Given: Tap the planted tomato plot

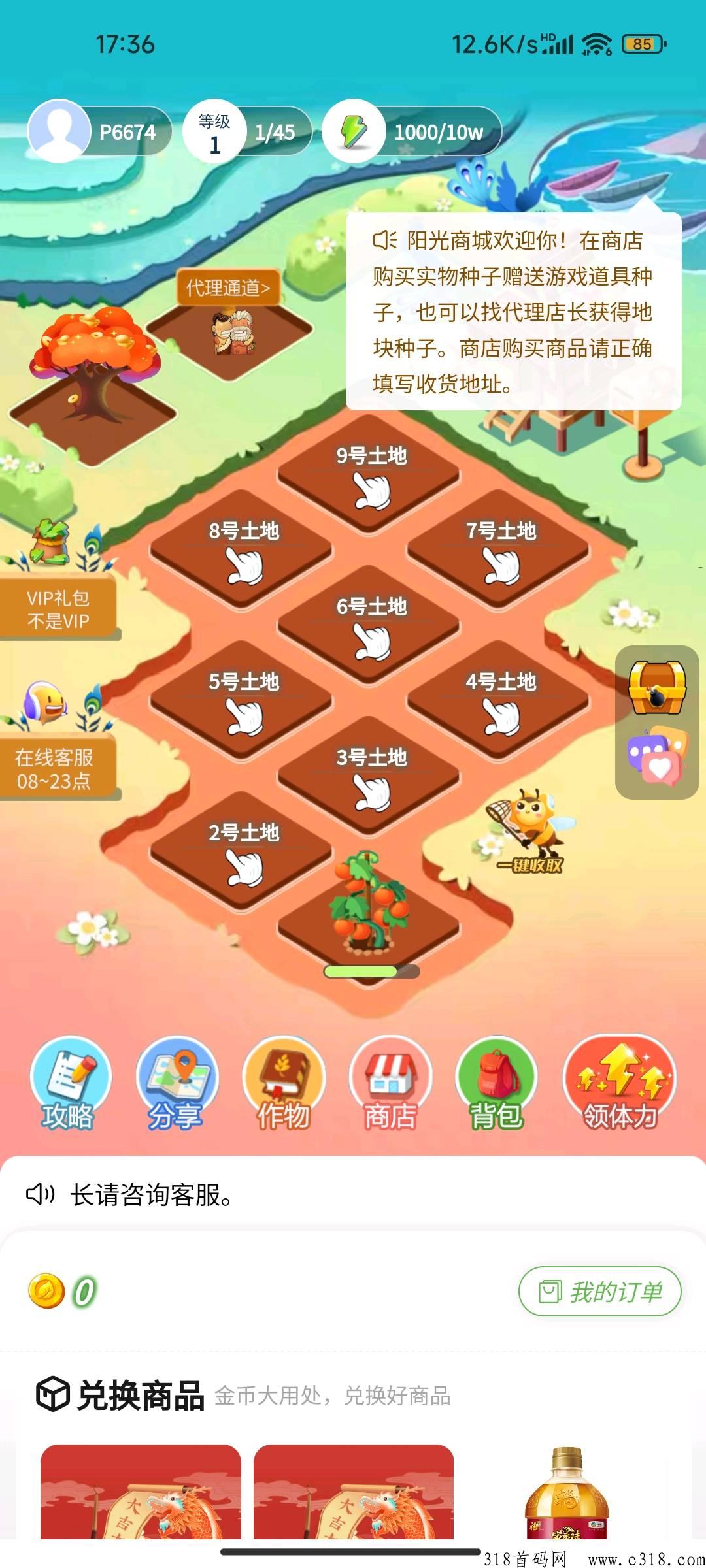Looking at the screenshot, I should (x=369, y=915).
